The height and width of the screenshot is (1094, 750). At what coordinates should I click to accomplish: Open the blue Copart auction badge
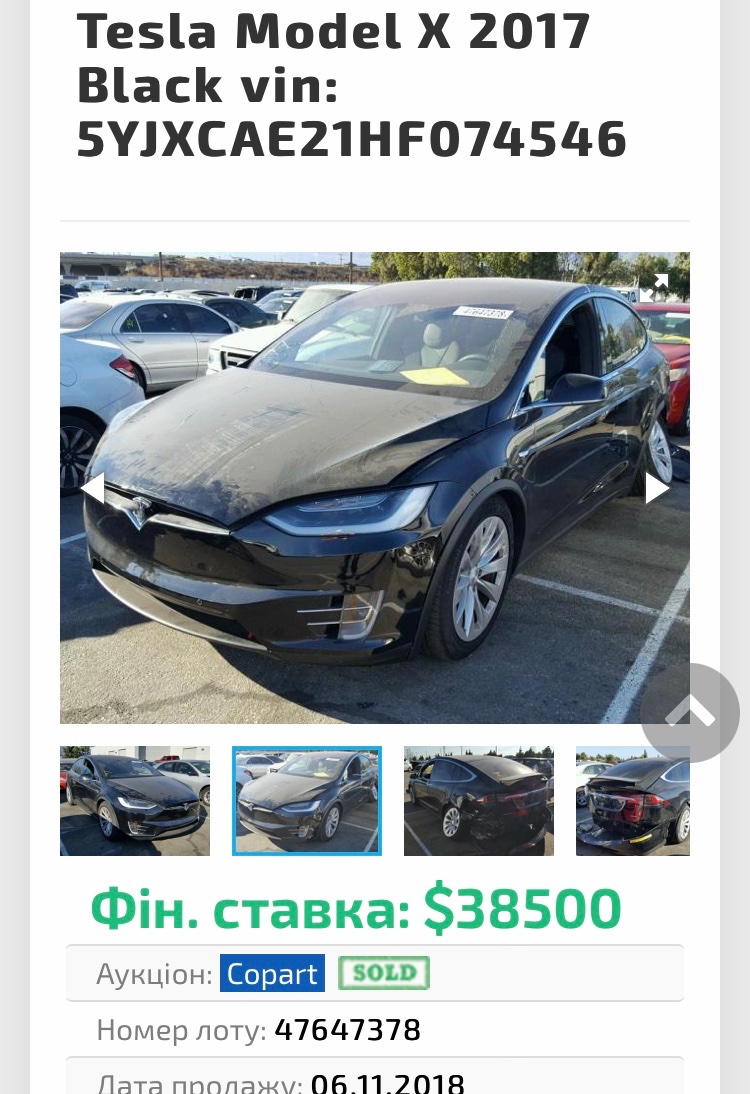tap(272, 972)
